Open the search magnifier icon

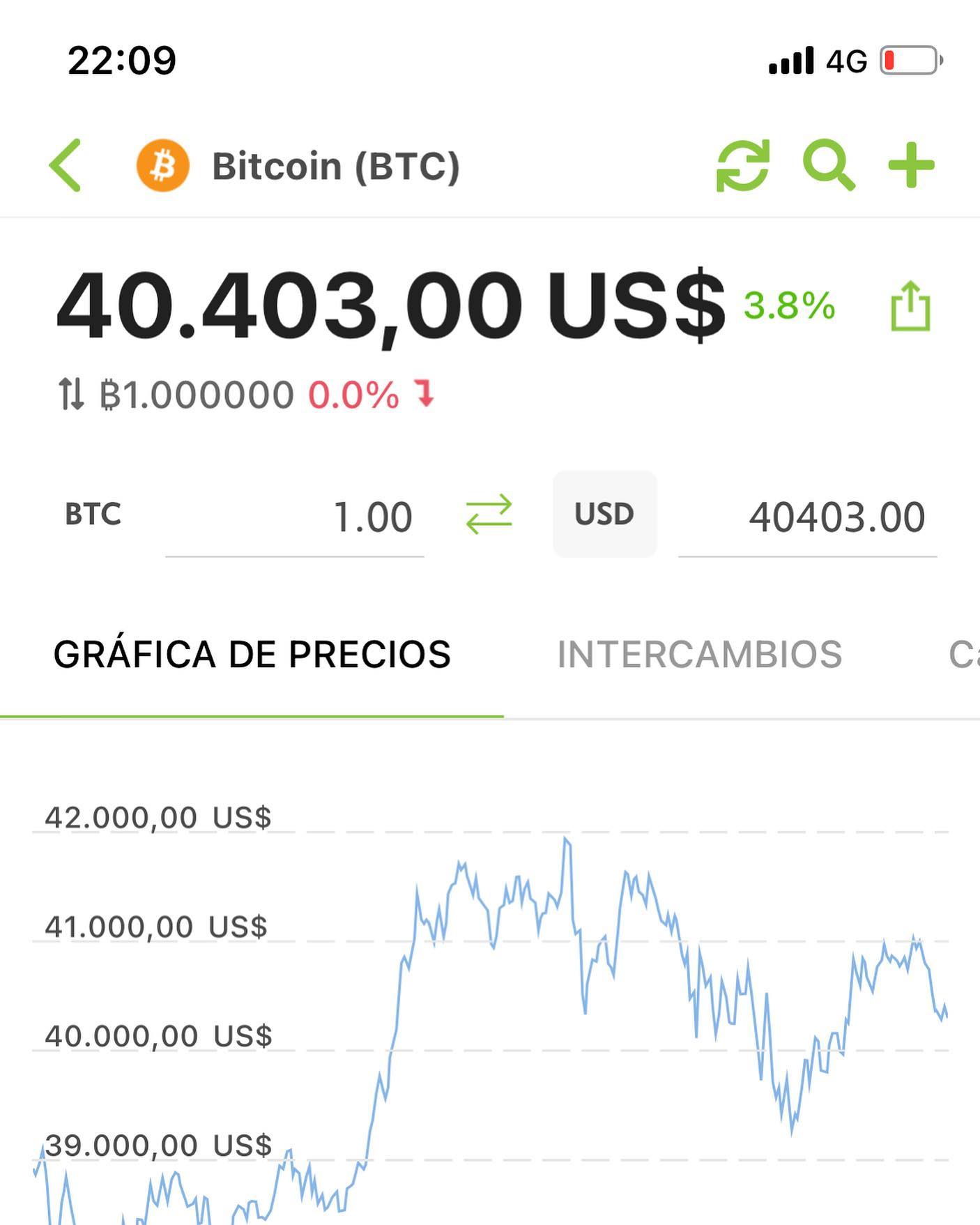pos(828,165)
